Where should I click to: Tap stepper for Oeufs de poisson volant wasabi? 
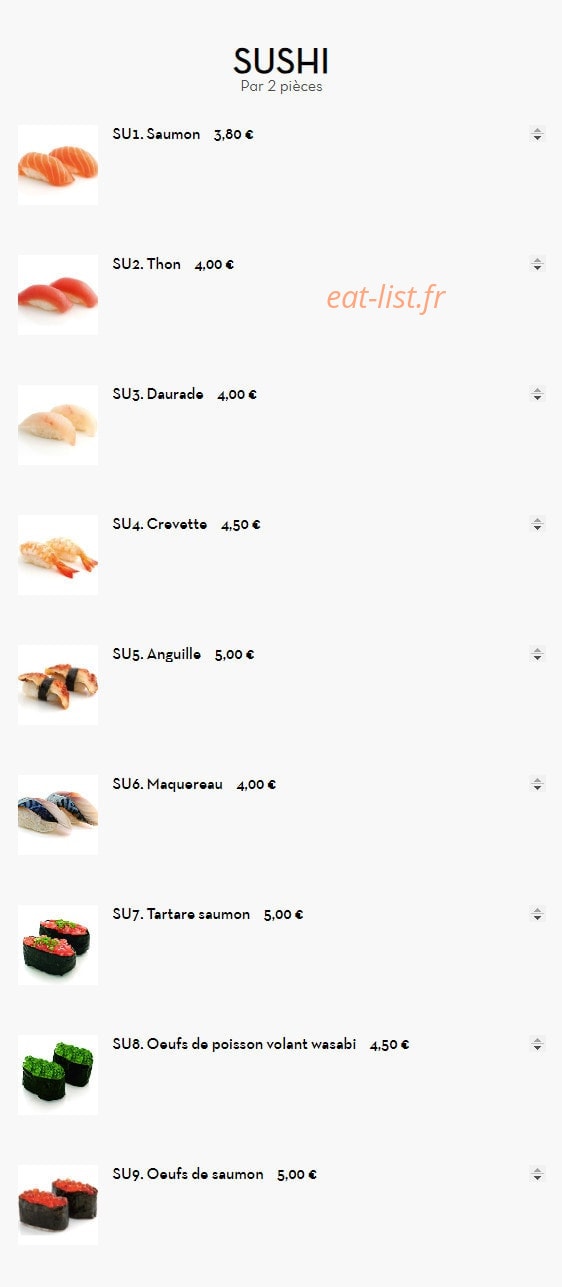tap(537, 1044)
